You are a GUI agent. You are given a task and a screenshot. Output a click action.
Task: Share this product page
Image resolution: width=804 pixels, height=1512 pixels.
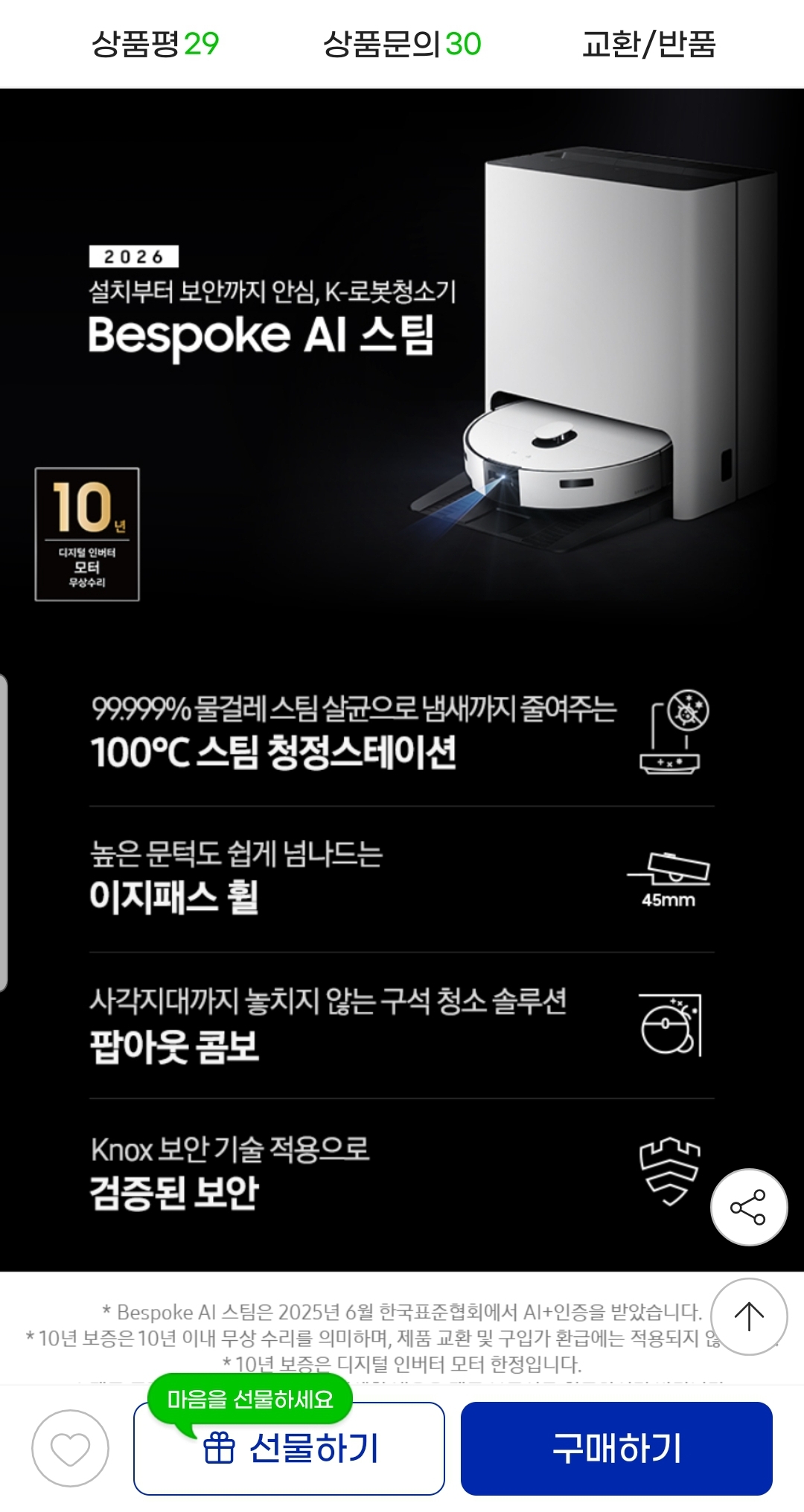tap(749, 1207)
